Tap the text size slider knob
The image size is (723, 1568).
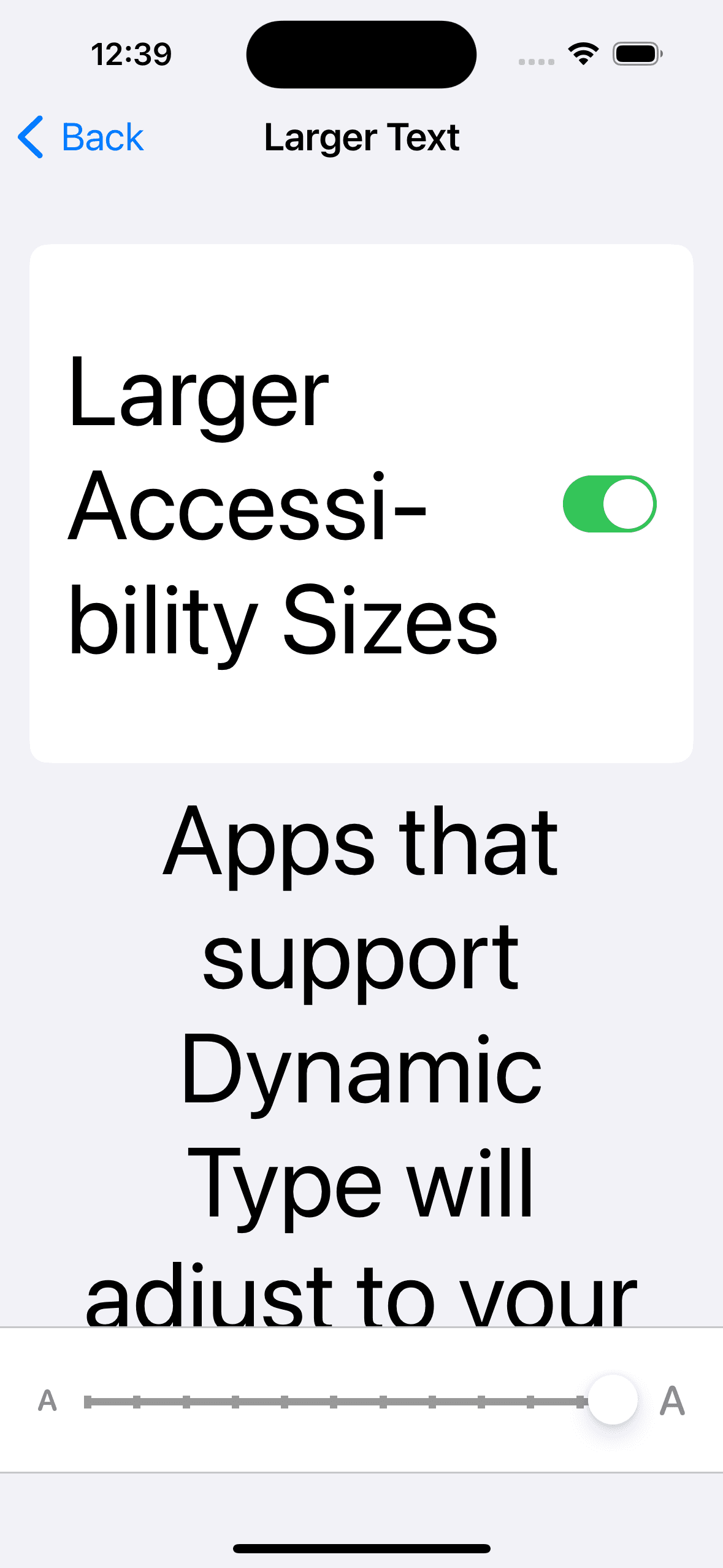tap(613, 1401)
